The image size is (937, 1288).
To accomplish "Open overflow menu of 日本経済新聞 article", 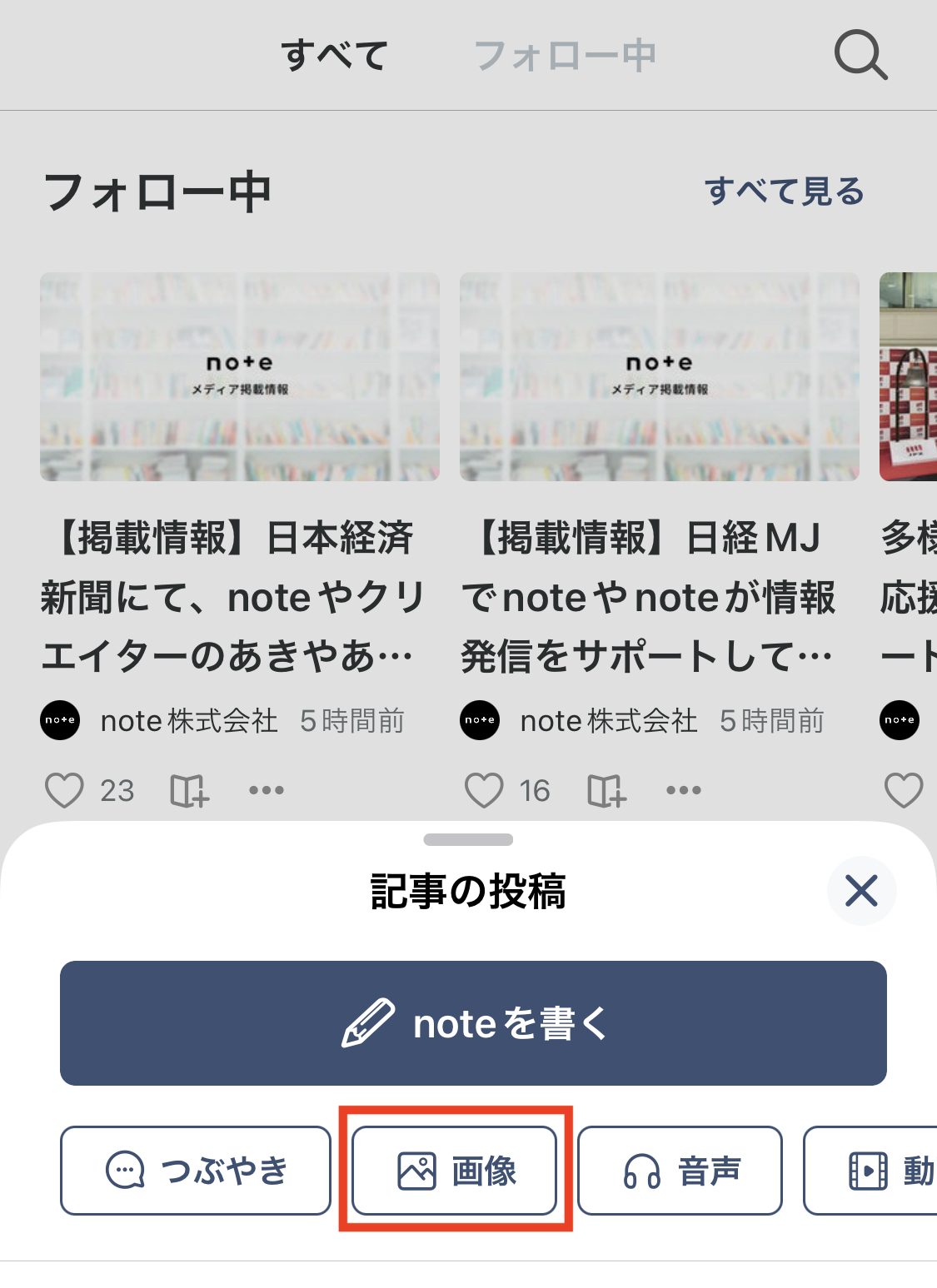I will tap(267, 790).
